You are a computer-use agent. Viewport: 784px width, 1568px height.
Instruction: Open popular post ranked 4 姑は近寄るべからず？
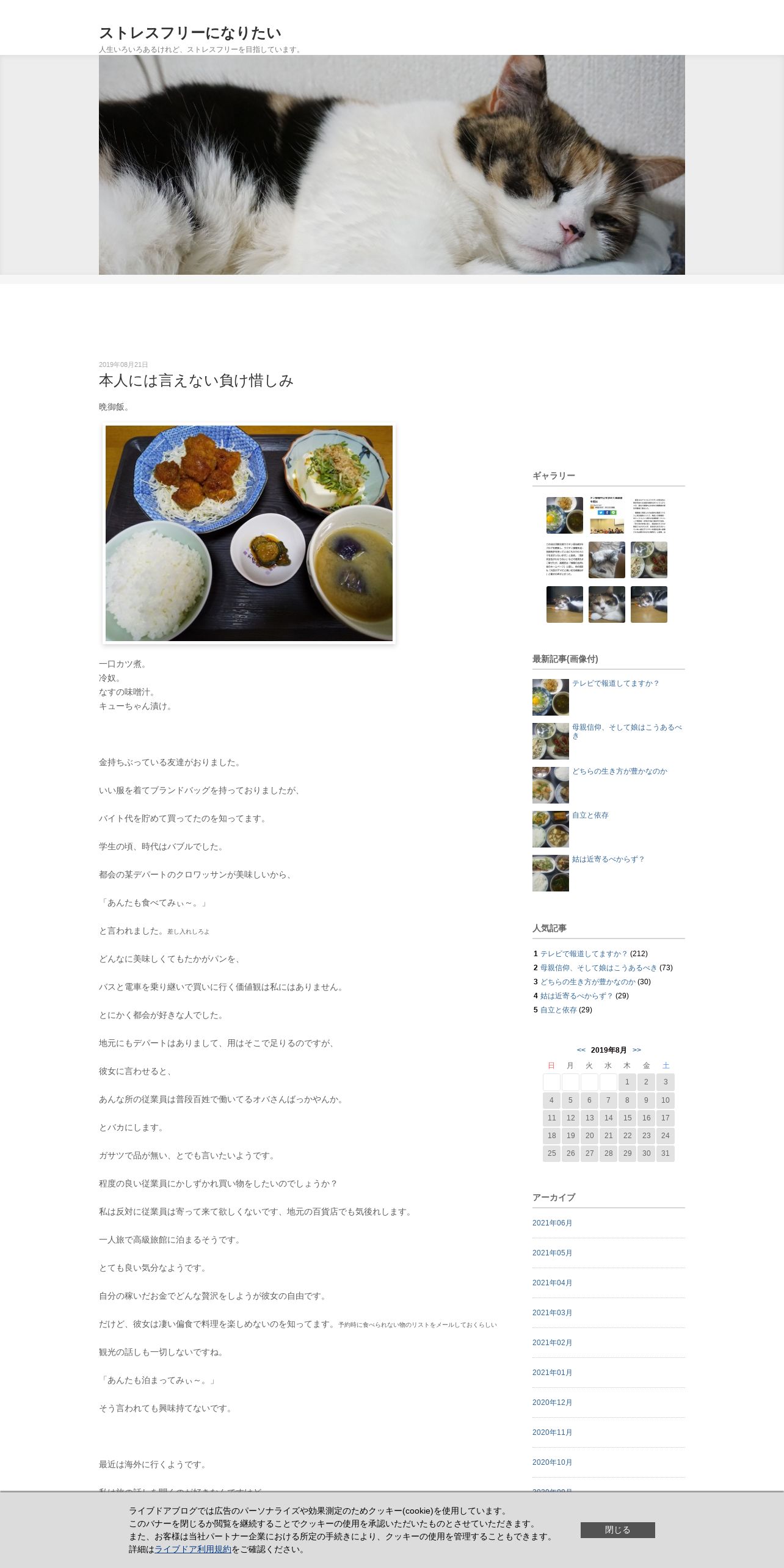[576, 996]
